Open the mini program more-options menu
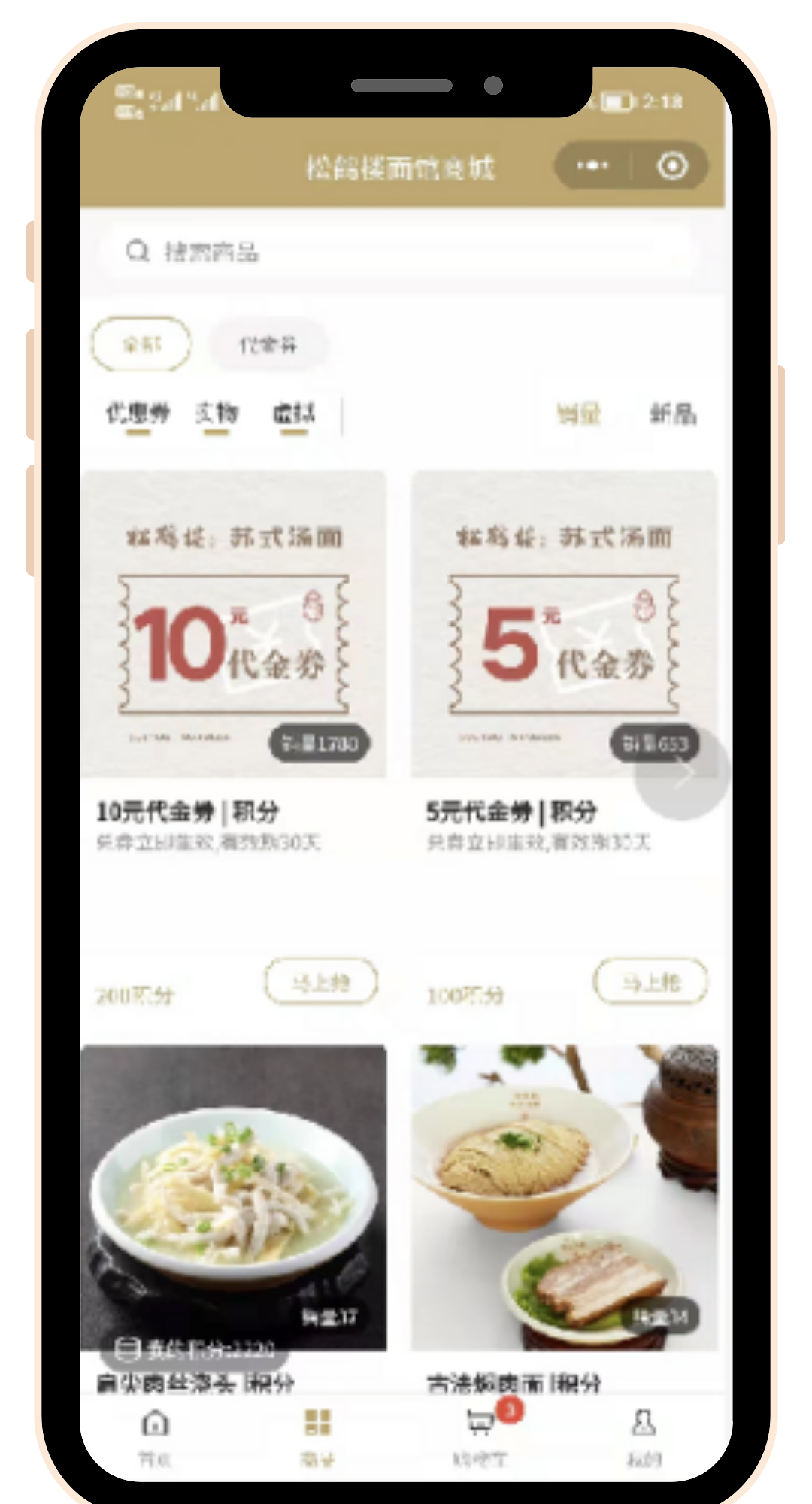 592,165
